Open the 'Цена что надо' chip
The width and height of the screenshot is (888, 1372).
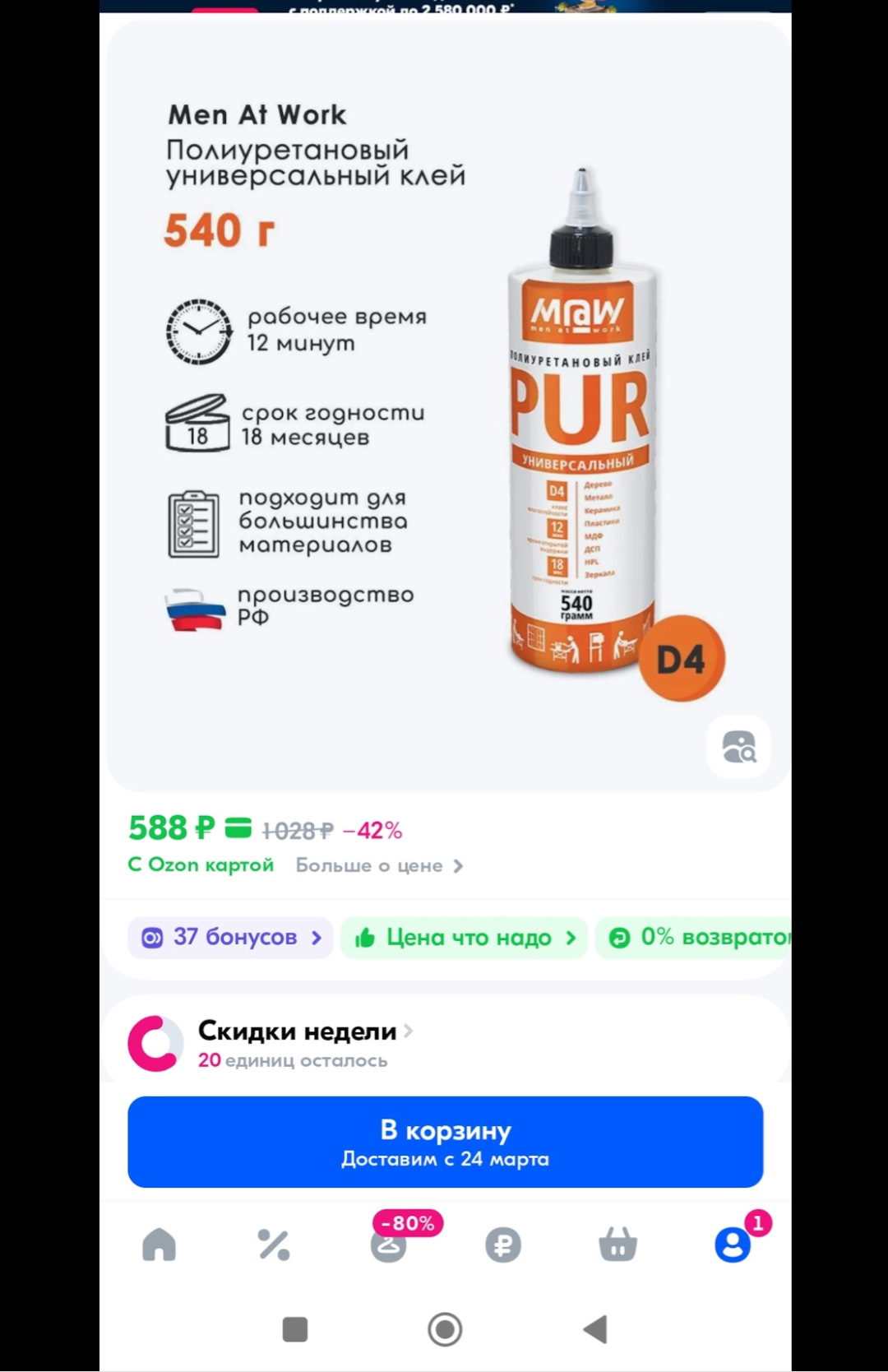coord(465,938)
